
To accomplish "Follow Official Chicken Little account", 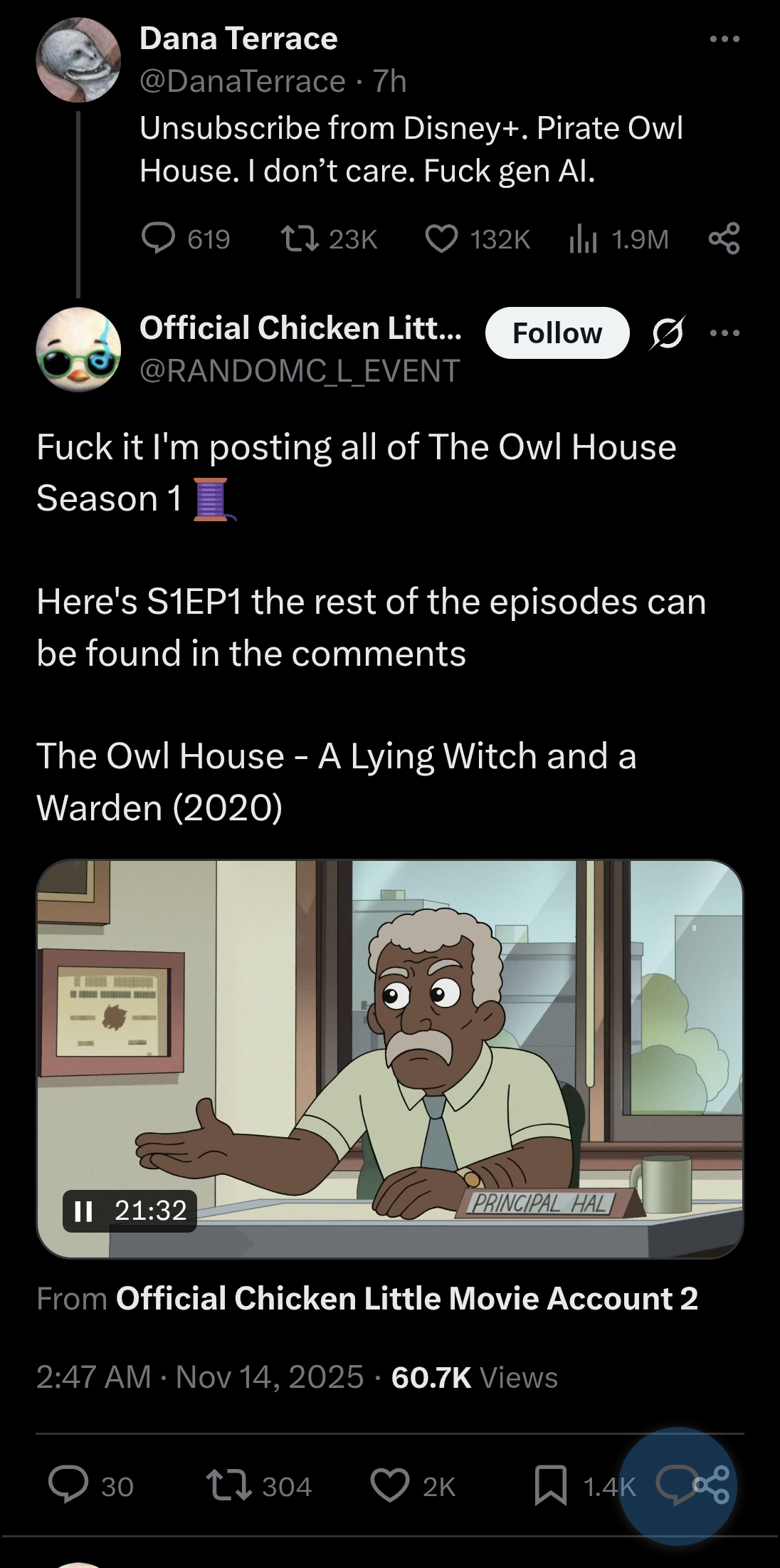I will (557, 333).
